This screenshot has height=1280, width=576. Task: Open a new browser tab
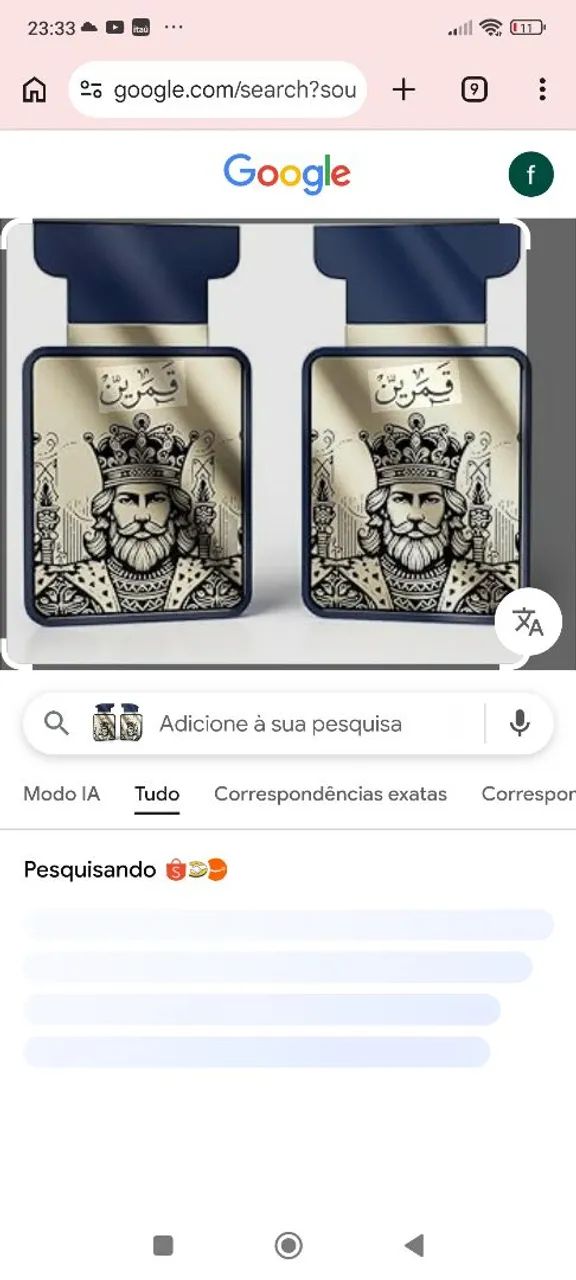(x=403, y=90)
